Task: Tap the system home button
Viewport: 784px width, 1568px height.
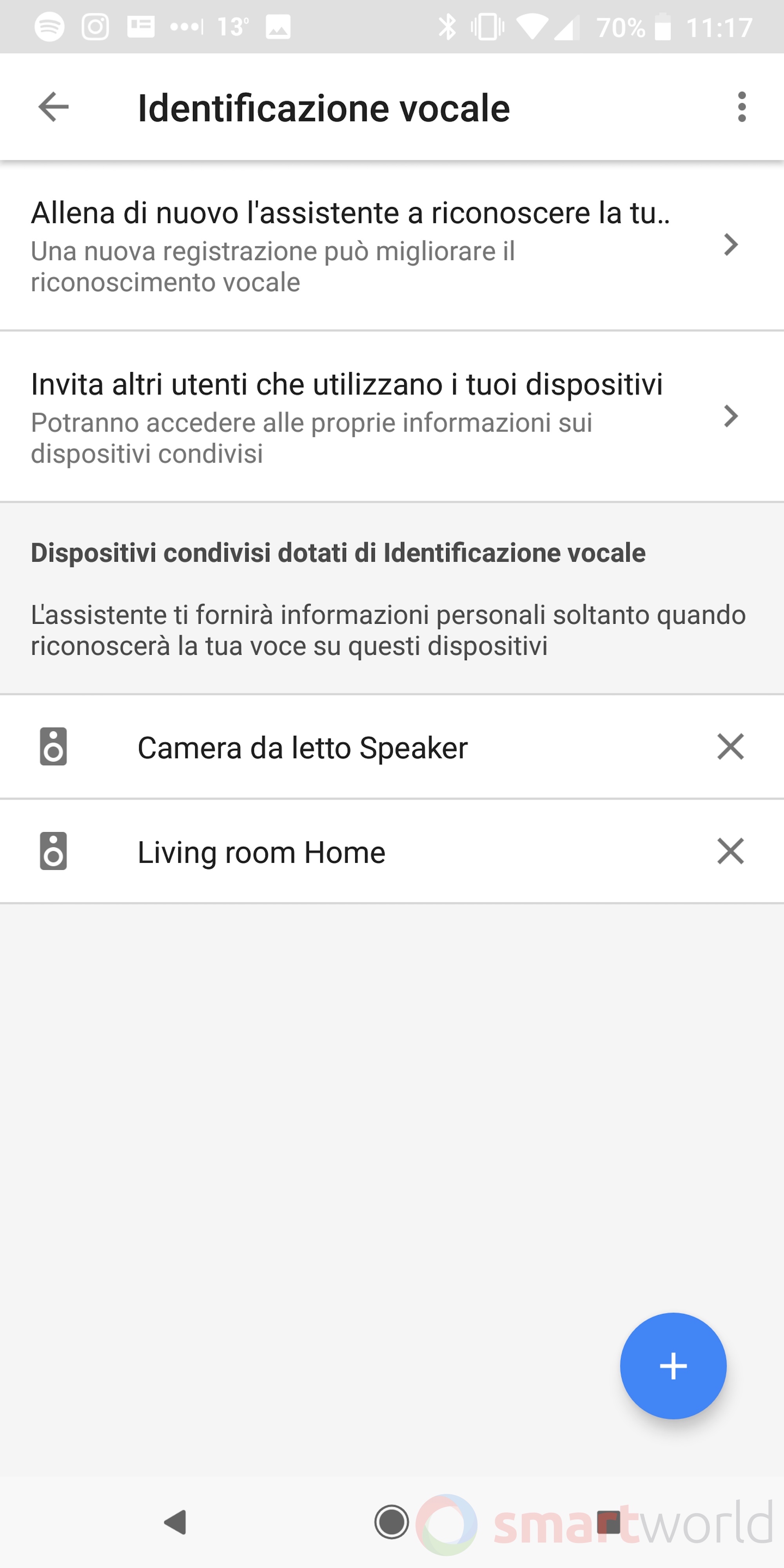Action: [391, 1522]
